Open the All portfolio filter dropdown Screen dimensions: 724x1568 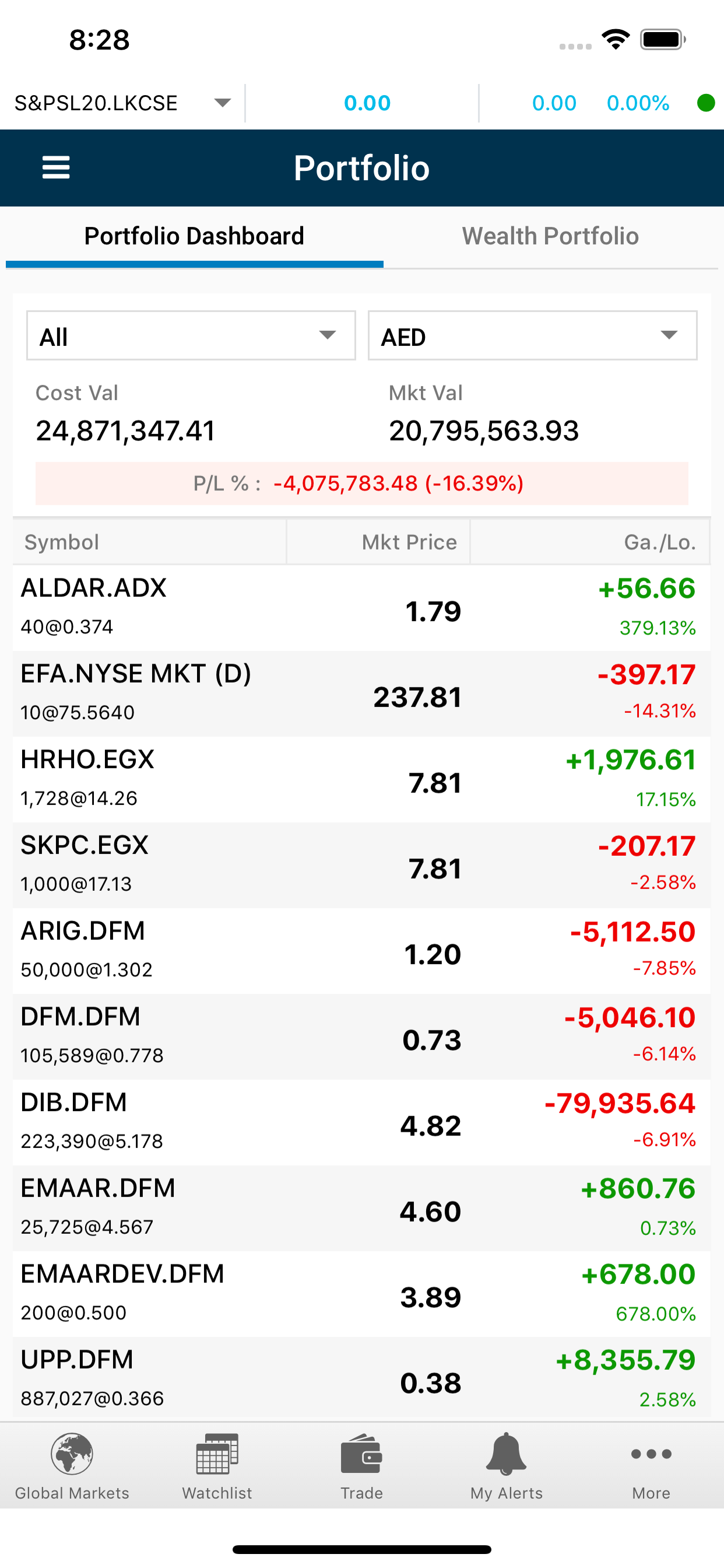tap(191, 335)
